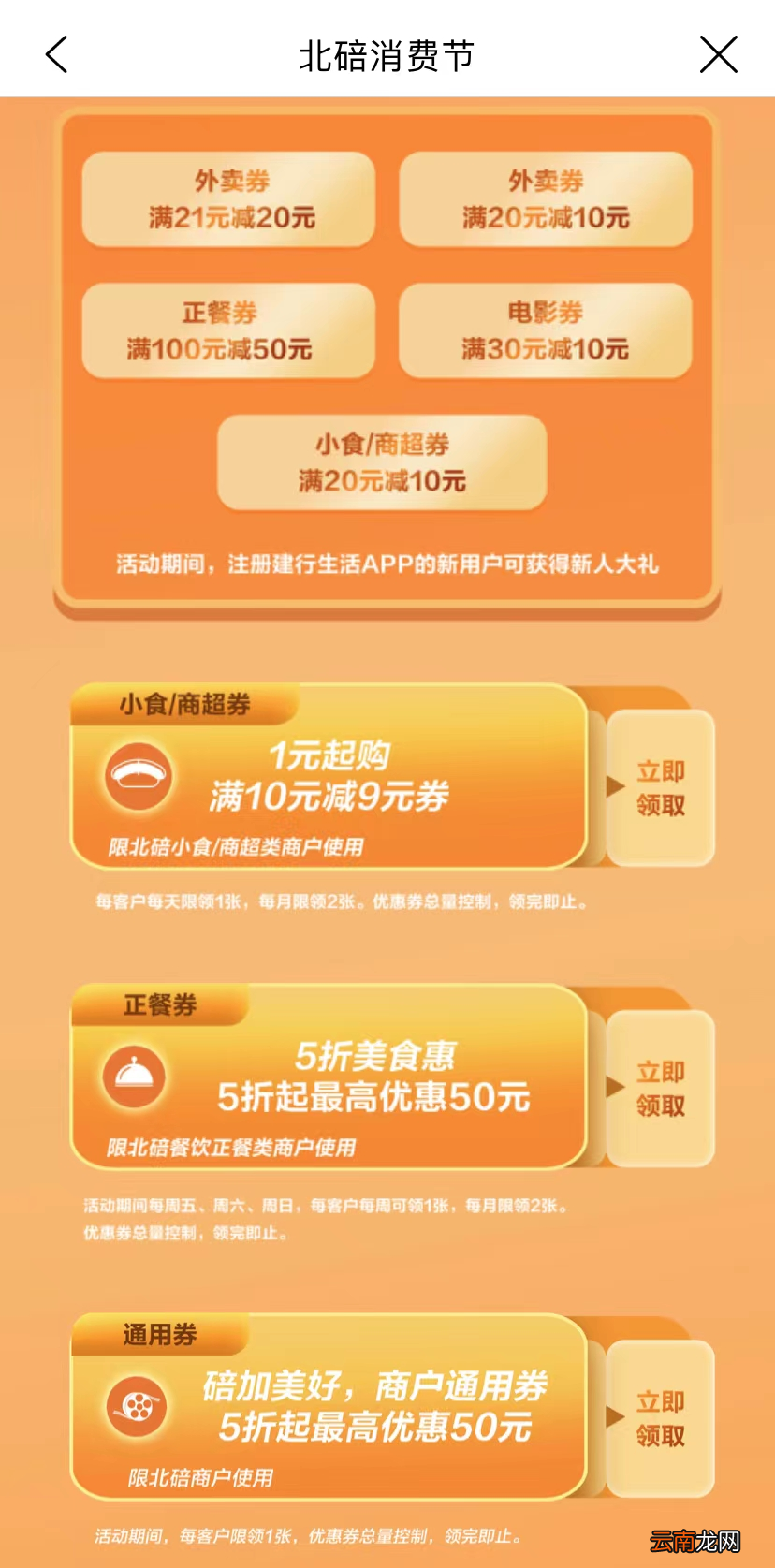Select the 外卖券 满21元减20元 coupon

(227, 199)
